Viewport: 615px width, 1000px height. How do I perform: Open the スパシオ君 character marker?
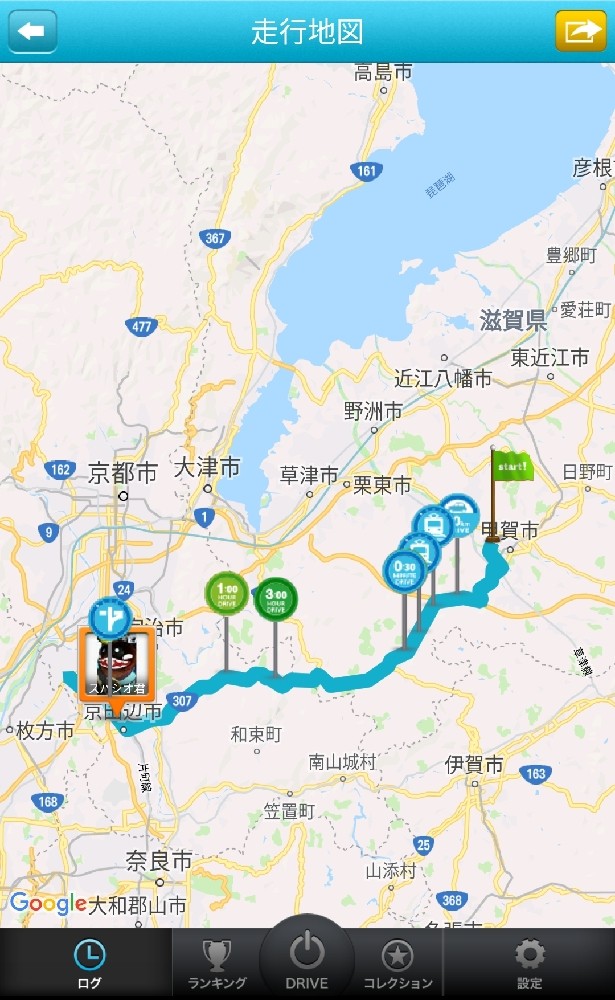pos(116,657)
